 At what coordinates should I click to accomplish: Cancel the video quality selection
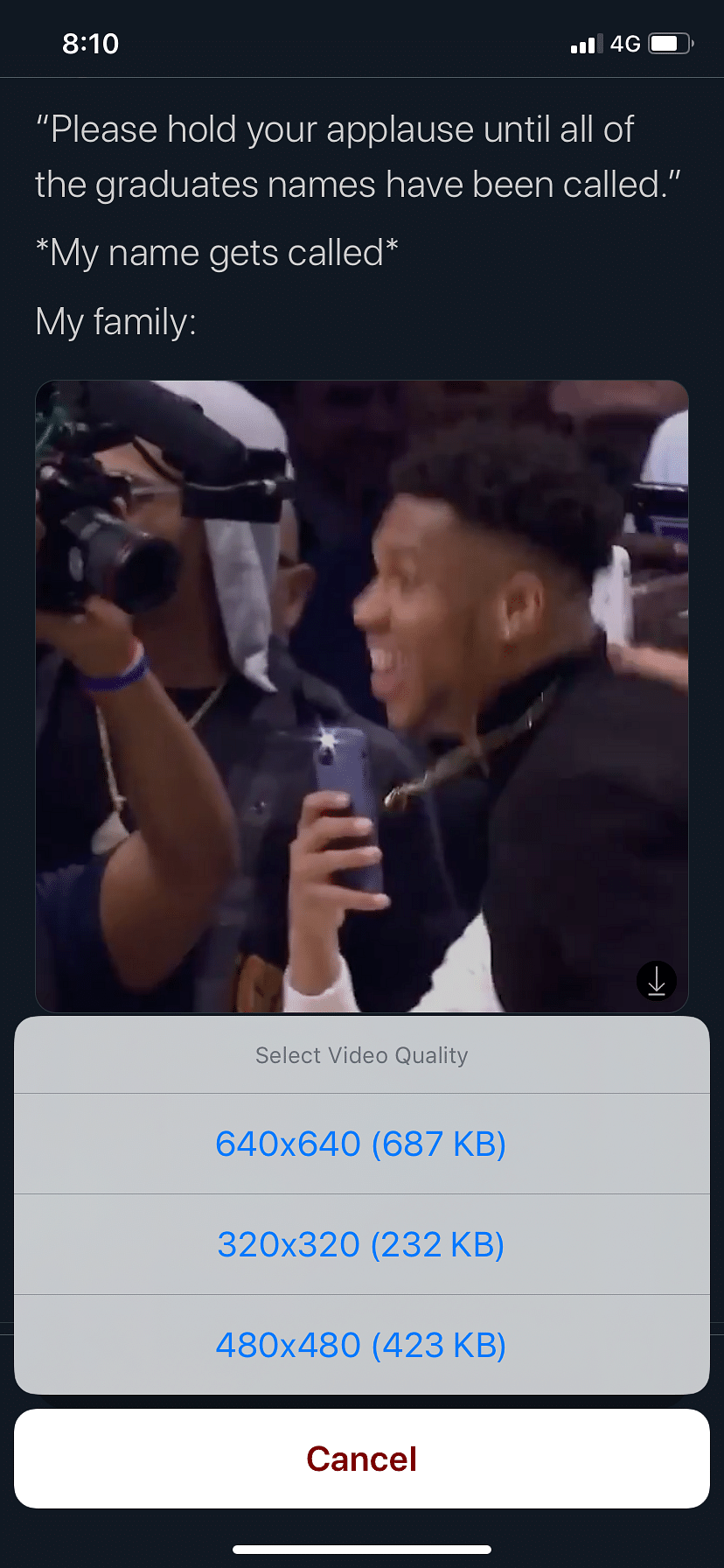361,1459
